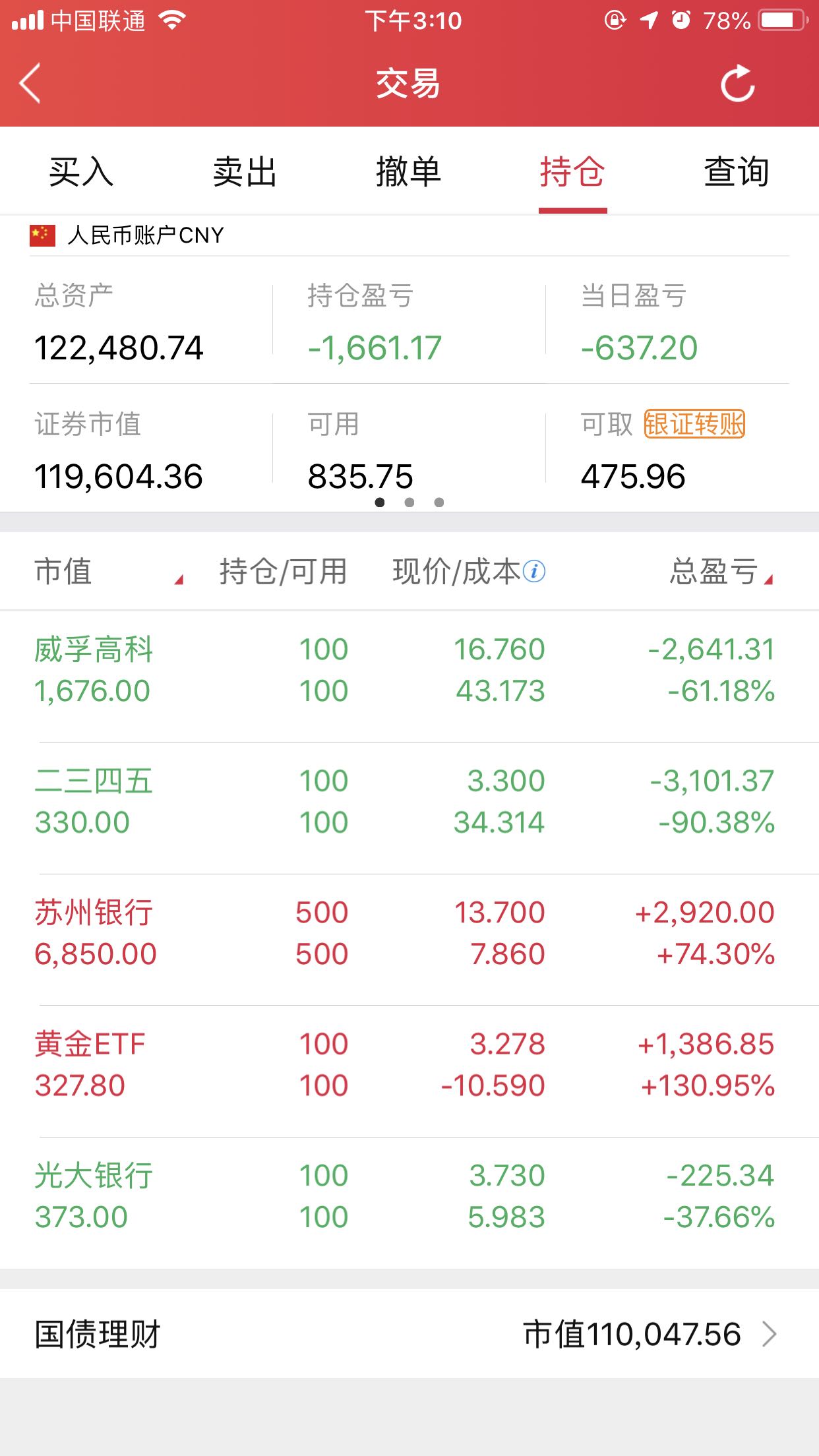Open the 二三四五 holding row
This screenshot has width=819, height=1456.
click(x=409, y=808)
